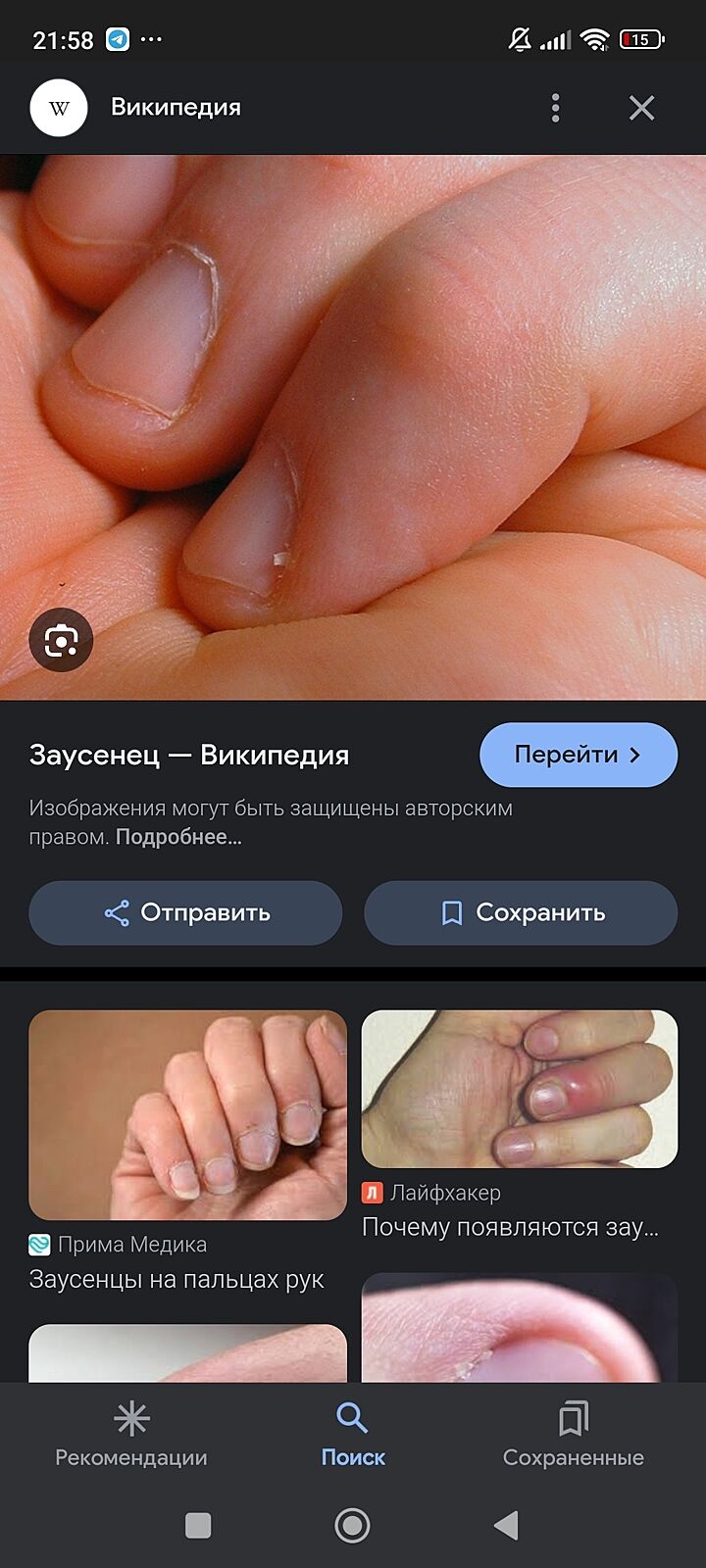
Task: Save the image with Сохранить
Action: (521, 912)
